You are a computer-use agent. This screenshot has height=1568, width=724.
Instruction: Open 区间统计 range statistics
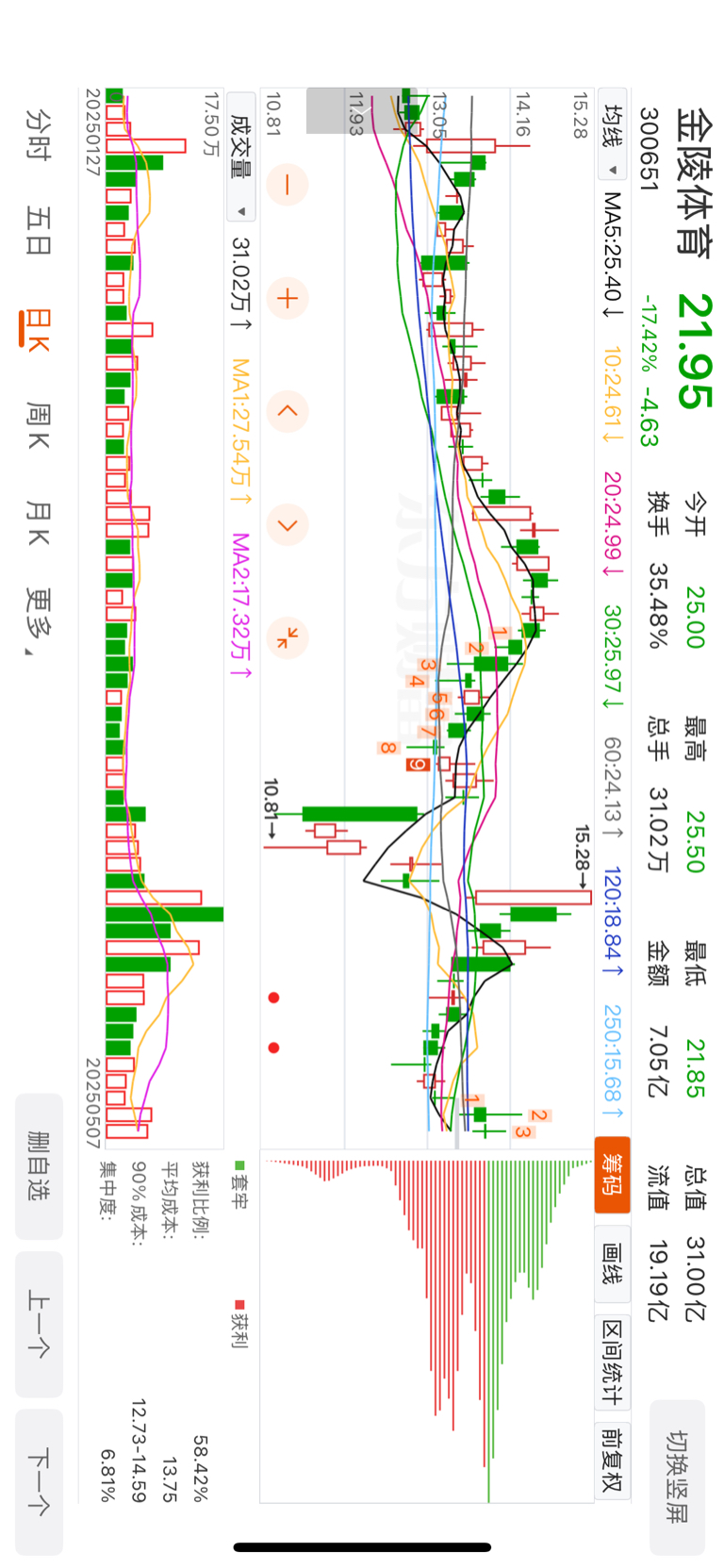[612, 1362]
